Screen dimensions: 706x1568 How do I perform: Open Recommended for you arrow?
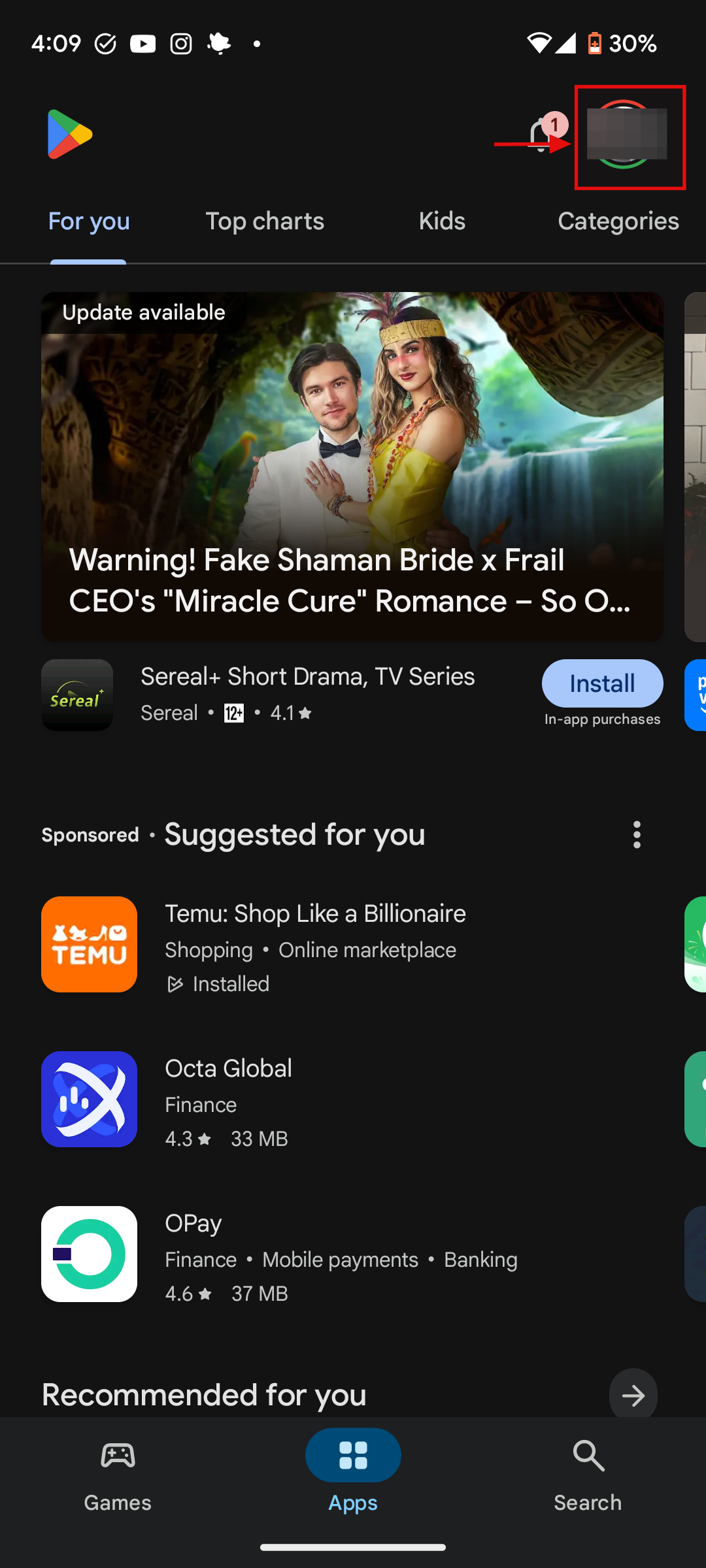click(632, 1394)
